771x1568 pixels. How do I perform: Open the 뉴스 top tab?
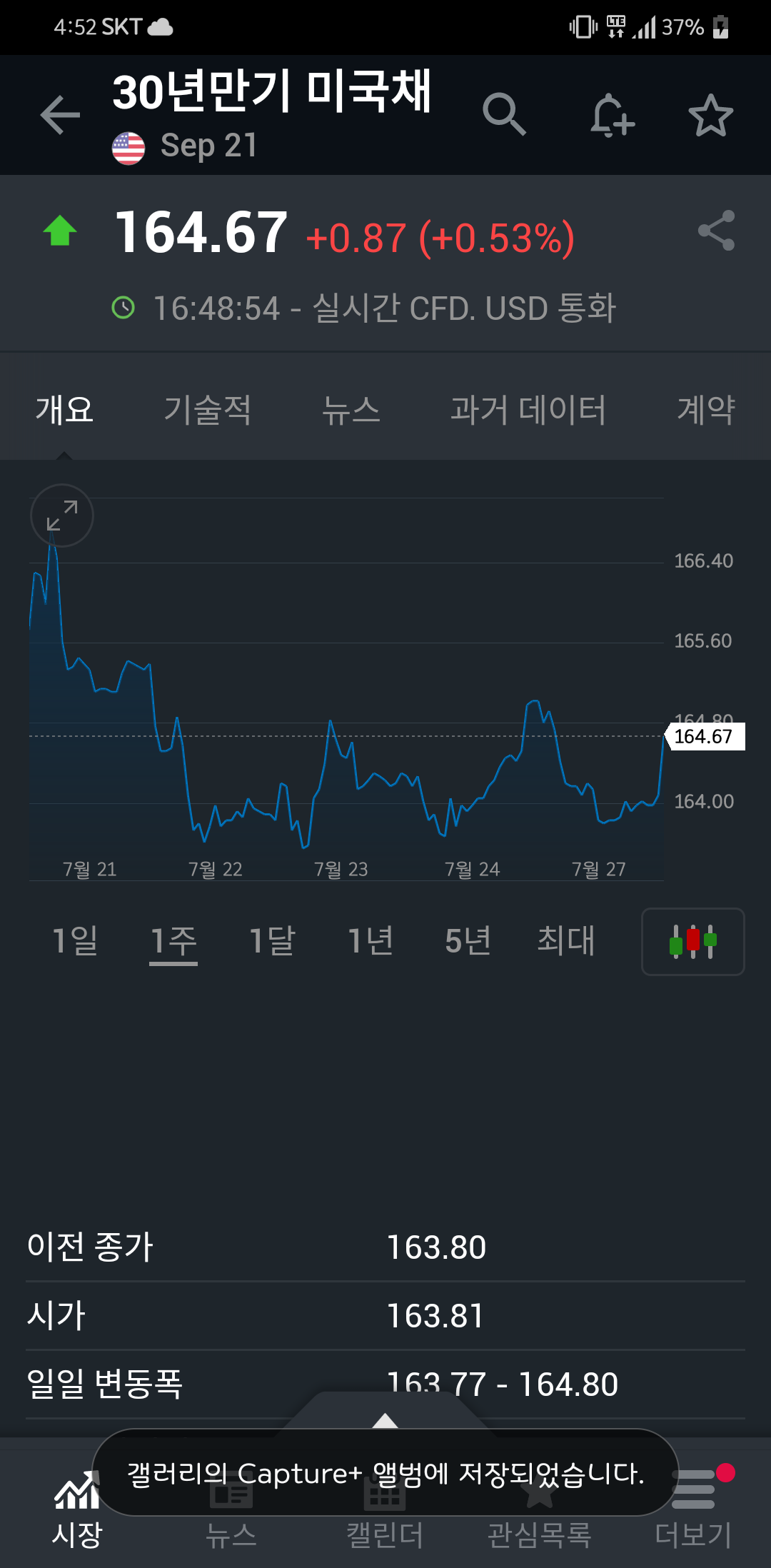click(351, 410)
